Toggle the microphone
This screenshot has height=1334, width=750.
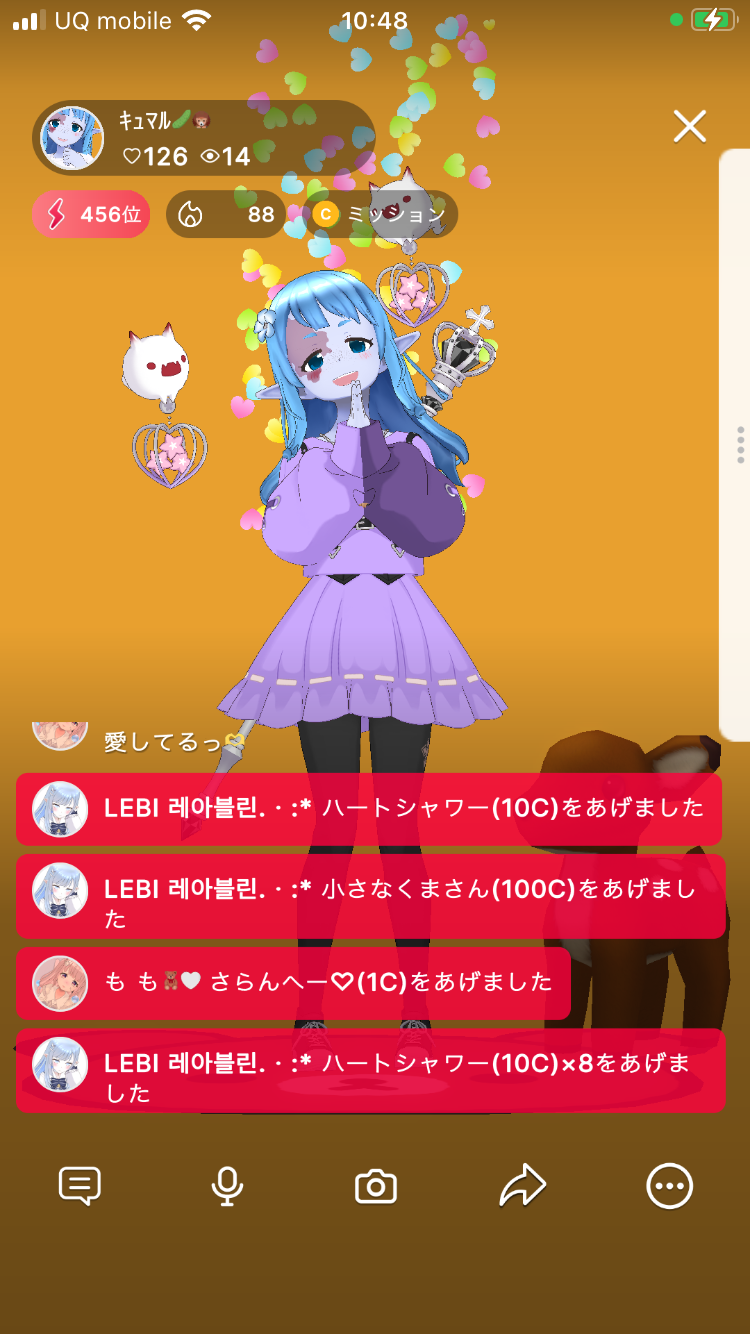(227, 1187)
